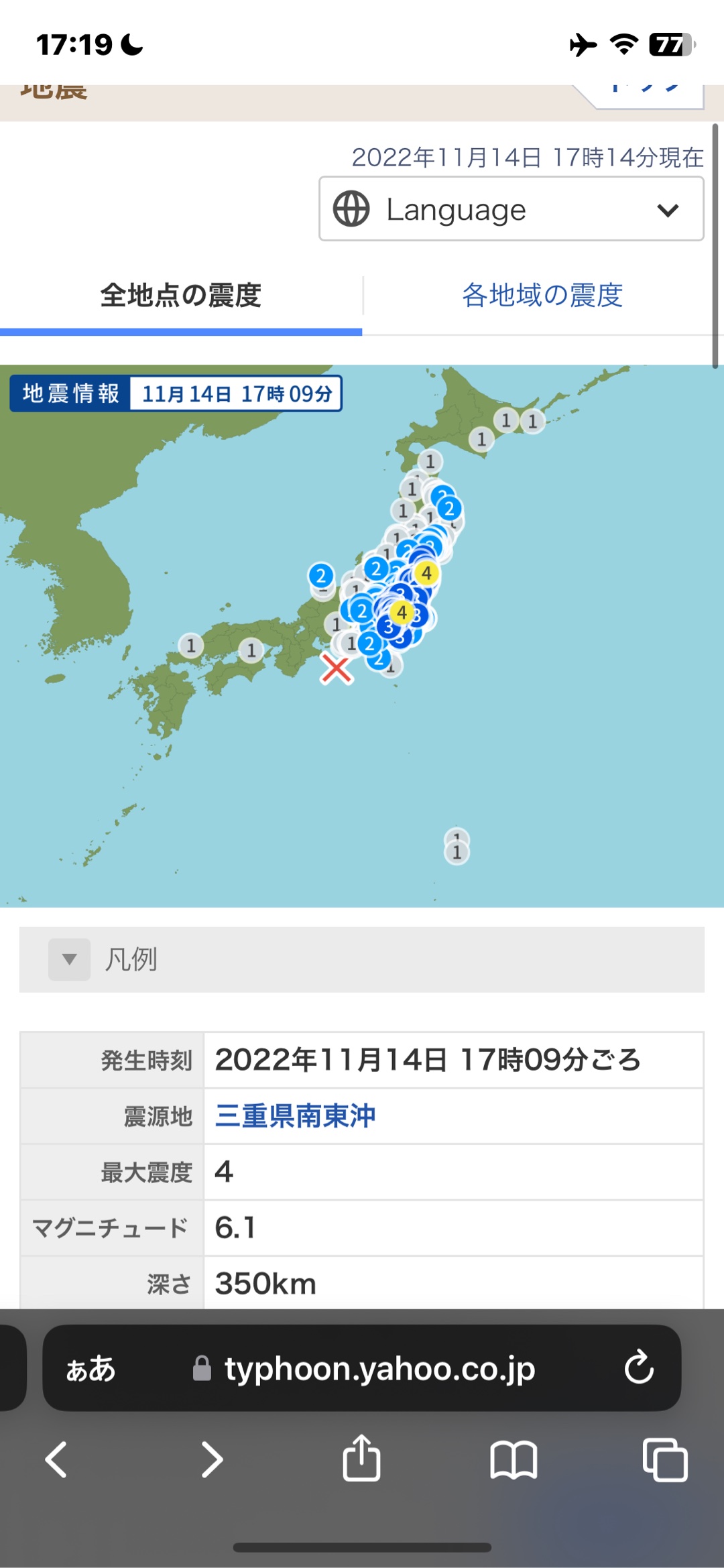Expand the 凡例 legend section
This screenshot has height=1568, width=724.
[x=362, y=959]
